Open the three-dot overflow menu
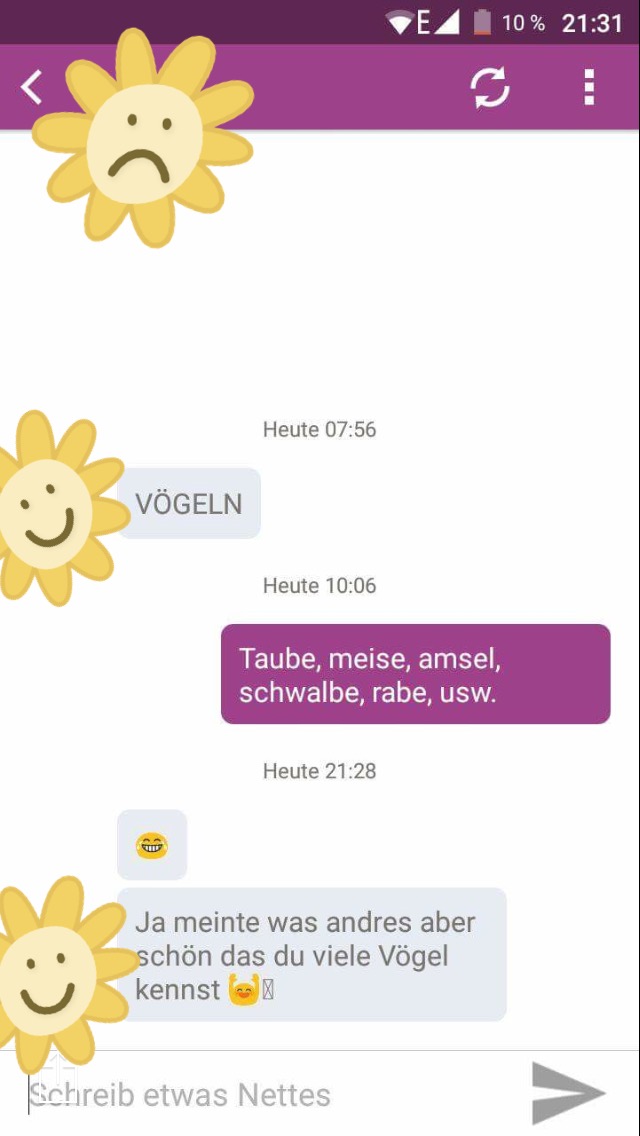Screen dimensions: 640x1136 (589, 88)
